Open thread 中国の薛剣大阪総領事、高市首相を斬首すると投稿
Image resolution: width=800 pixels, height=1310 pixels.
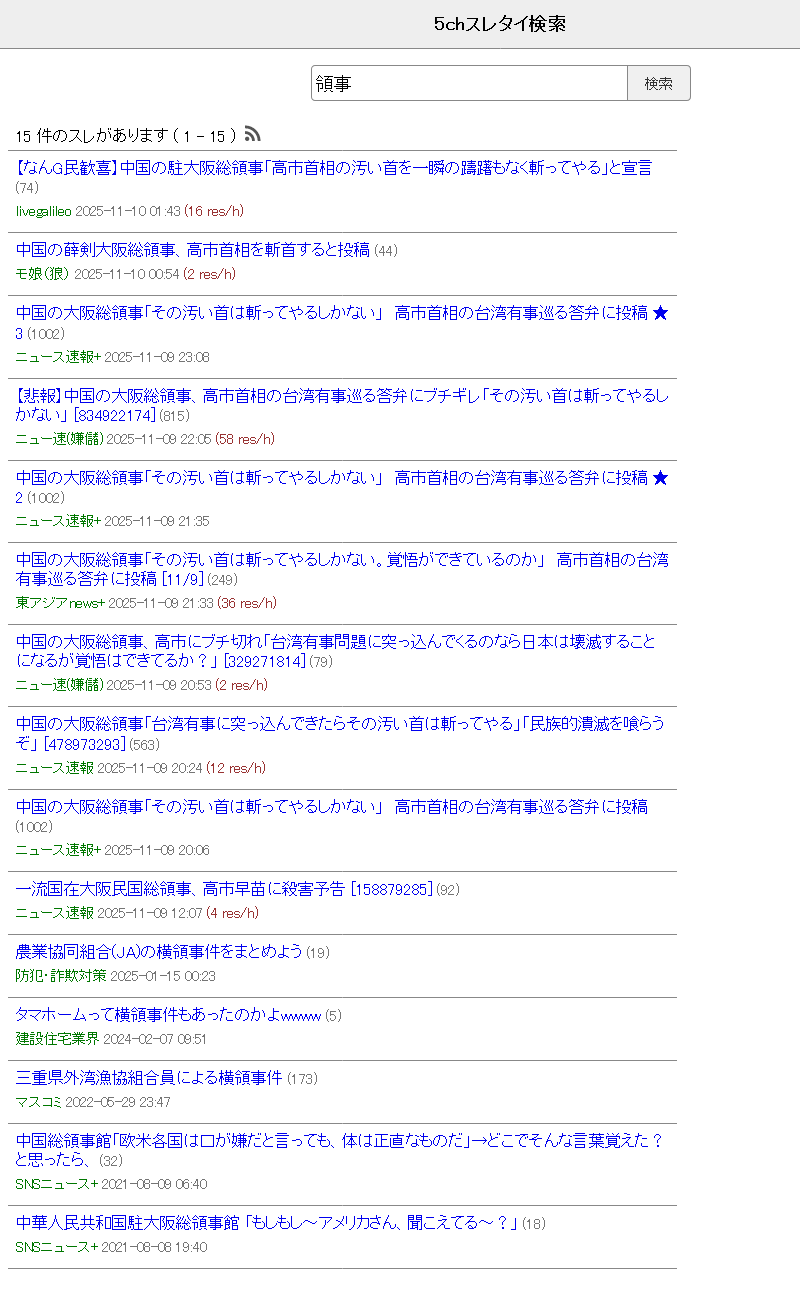192,250
